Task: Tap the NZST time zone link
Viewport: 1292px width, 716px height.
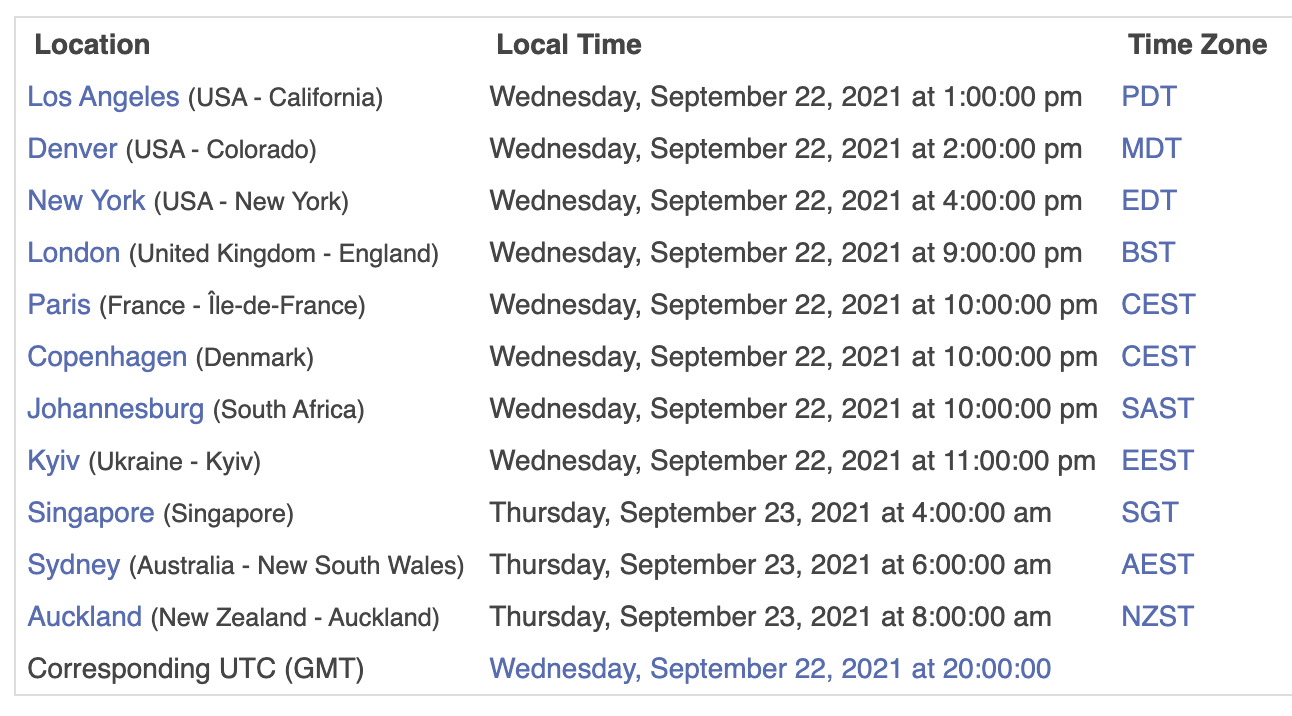Action: click(x=1157, y=617)
